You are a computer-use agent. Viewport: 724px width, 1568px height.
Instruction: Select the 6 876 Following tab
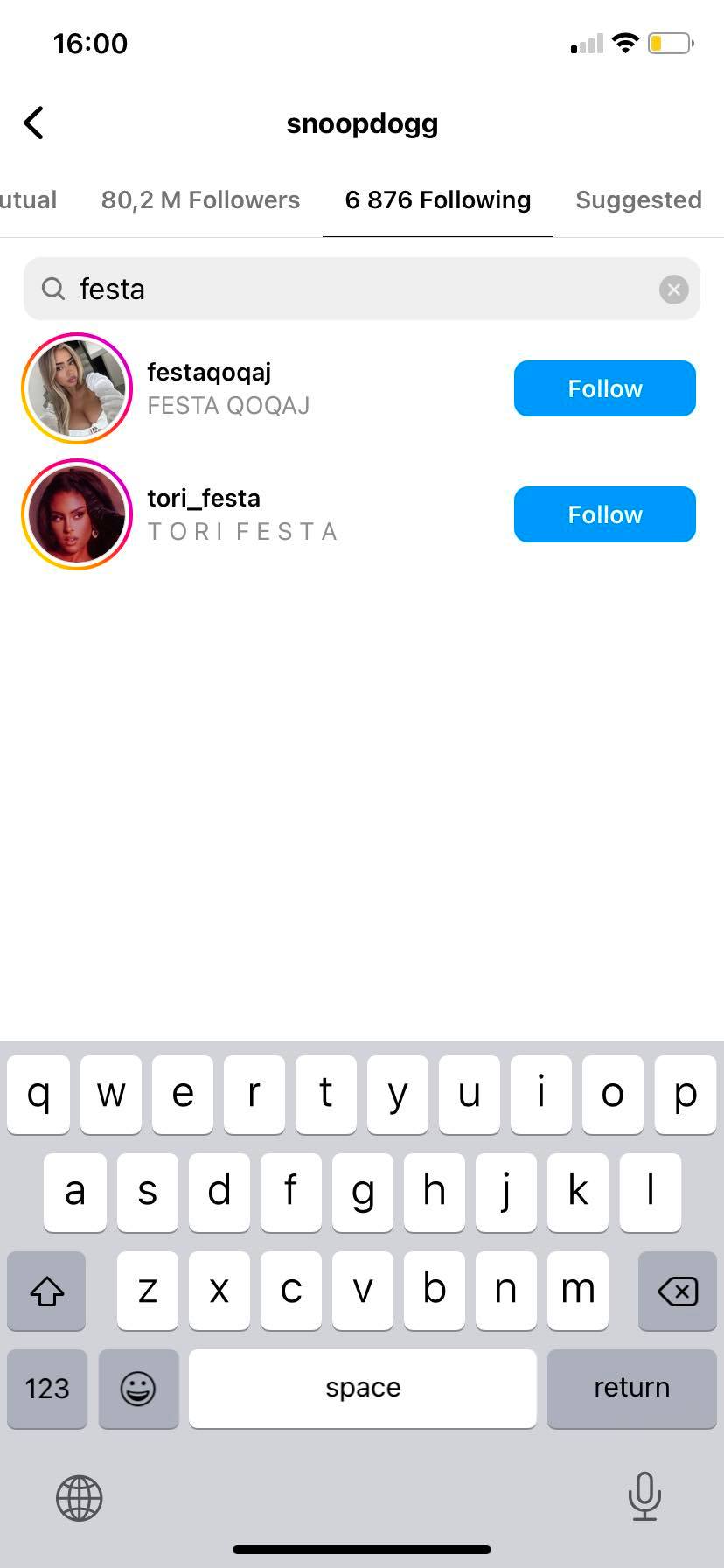[x=437, y=200]
